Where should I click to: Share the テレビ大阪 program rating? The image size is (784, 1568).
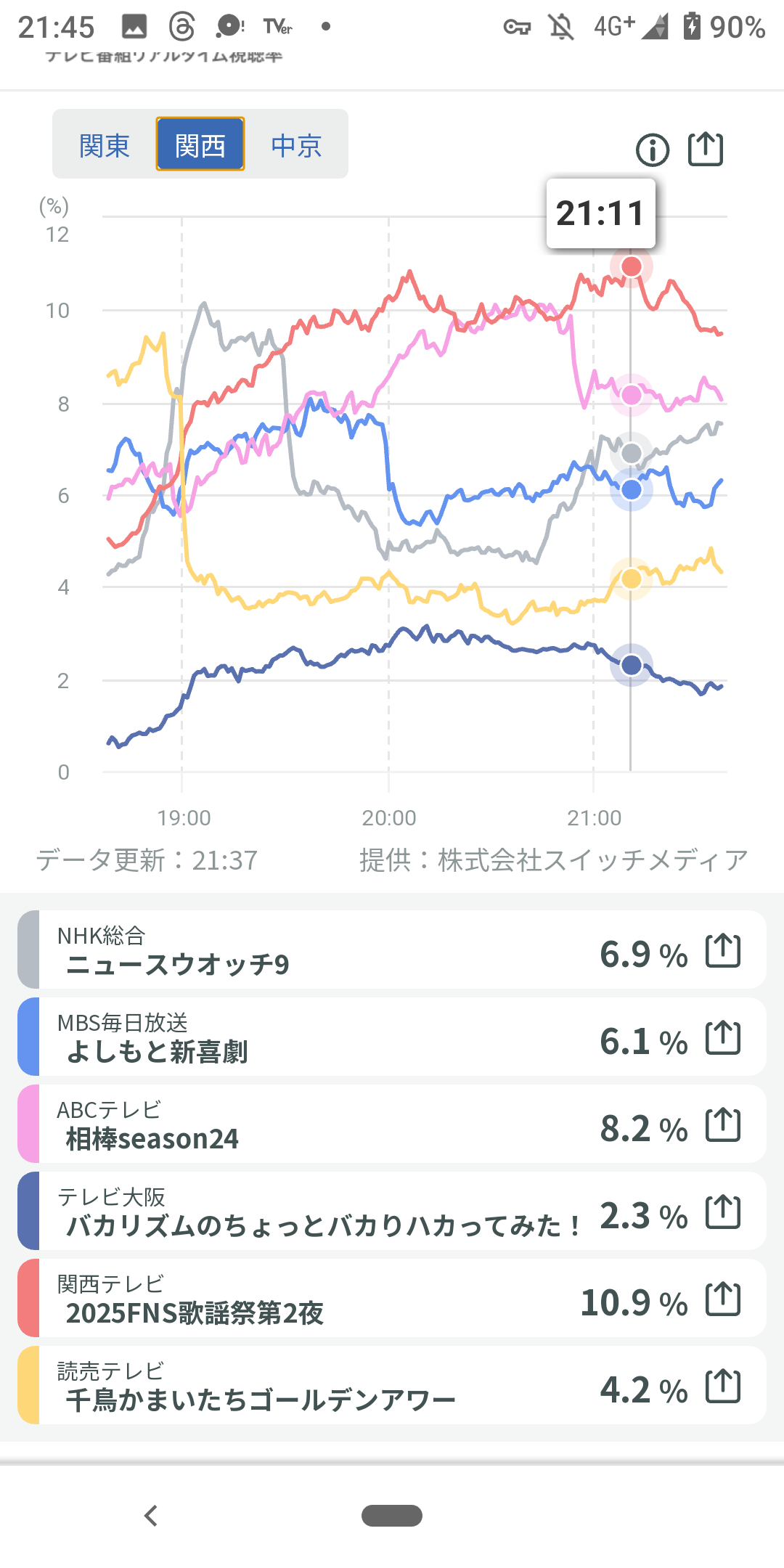723,1212
